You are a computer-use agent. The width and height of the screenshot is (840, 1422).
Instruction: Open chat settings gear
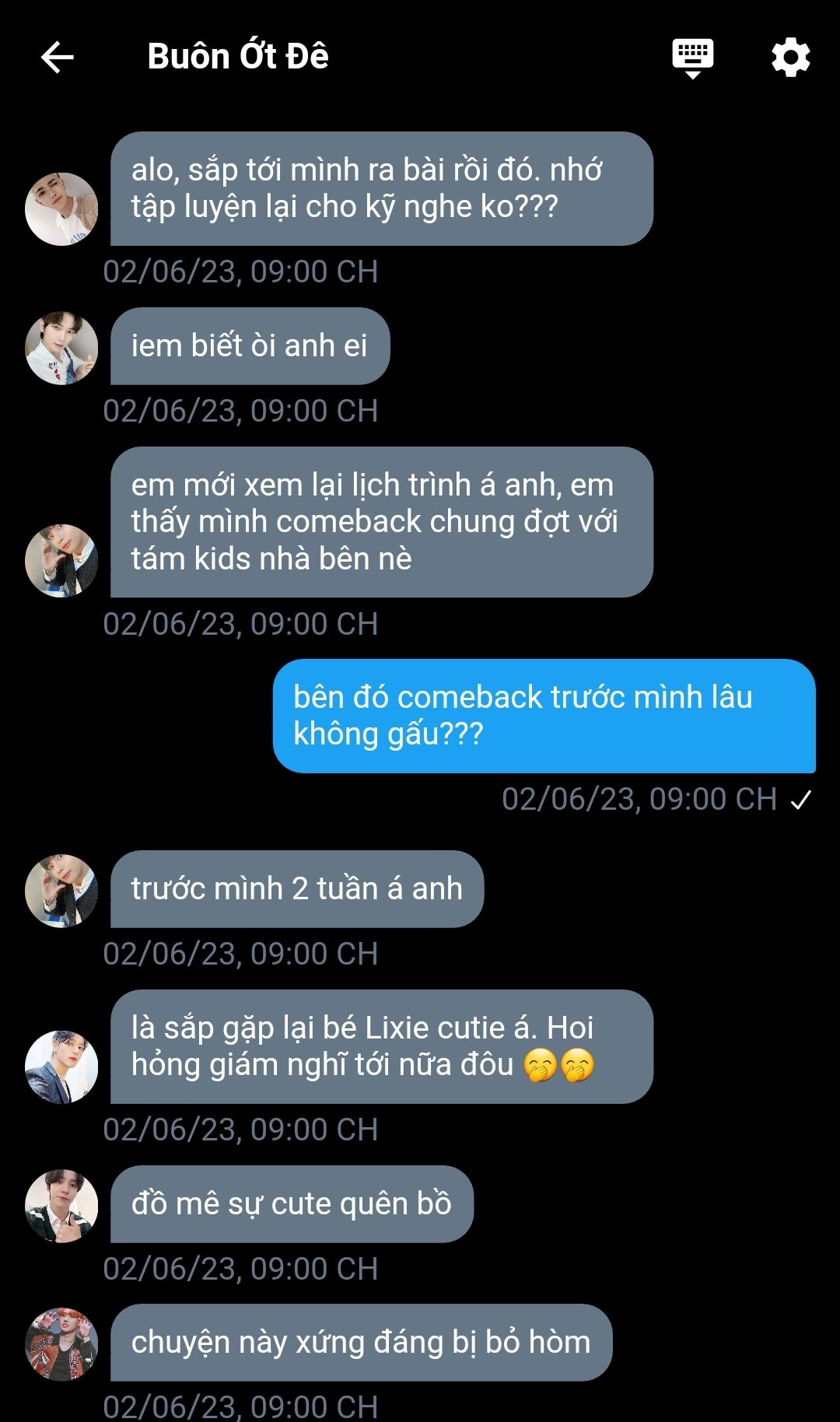[x=790, y=58]
